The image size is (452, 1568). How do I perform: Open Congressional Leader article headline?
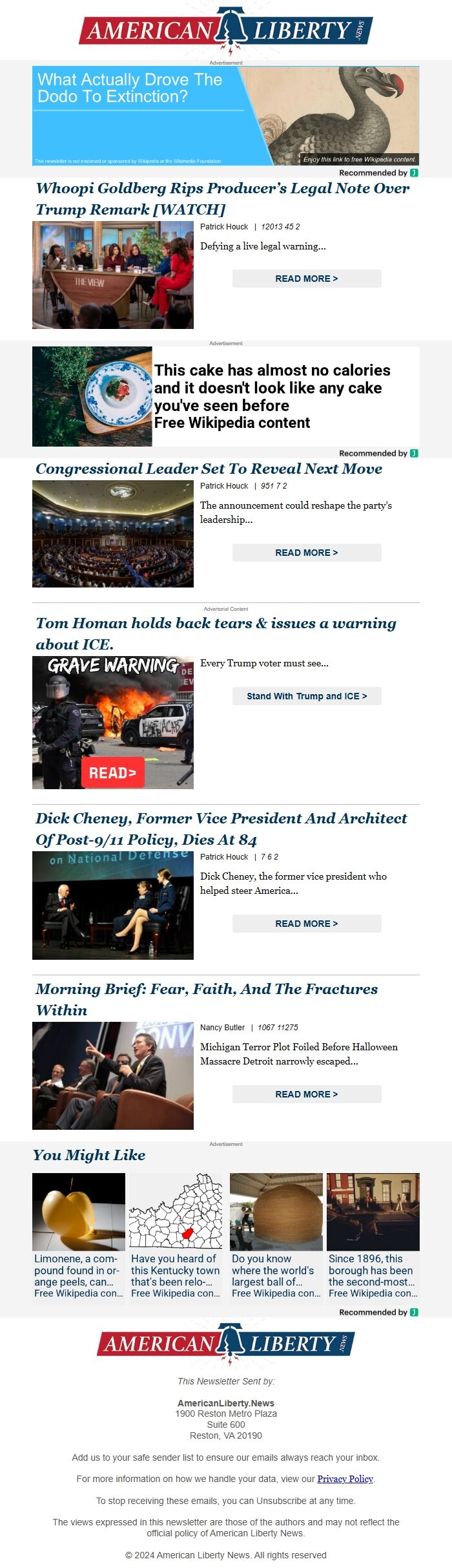click(209, 469)
